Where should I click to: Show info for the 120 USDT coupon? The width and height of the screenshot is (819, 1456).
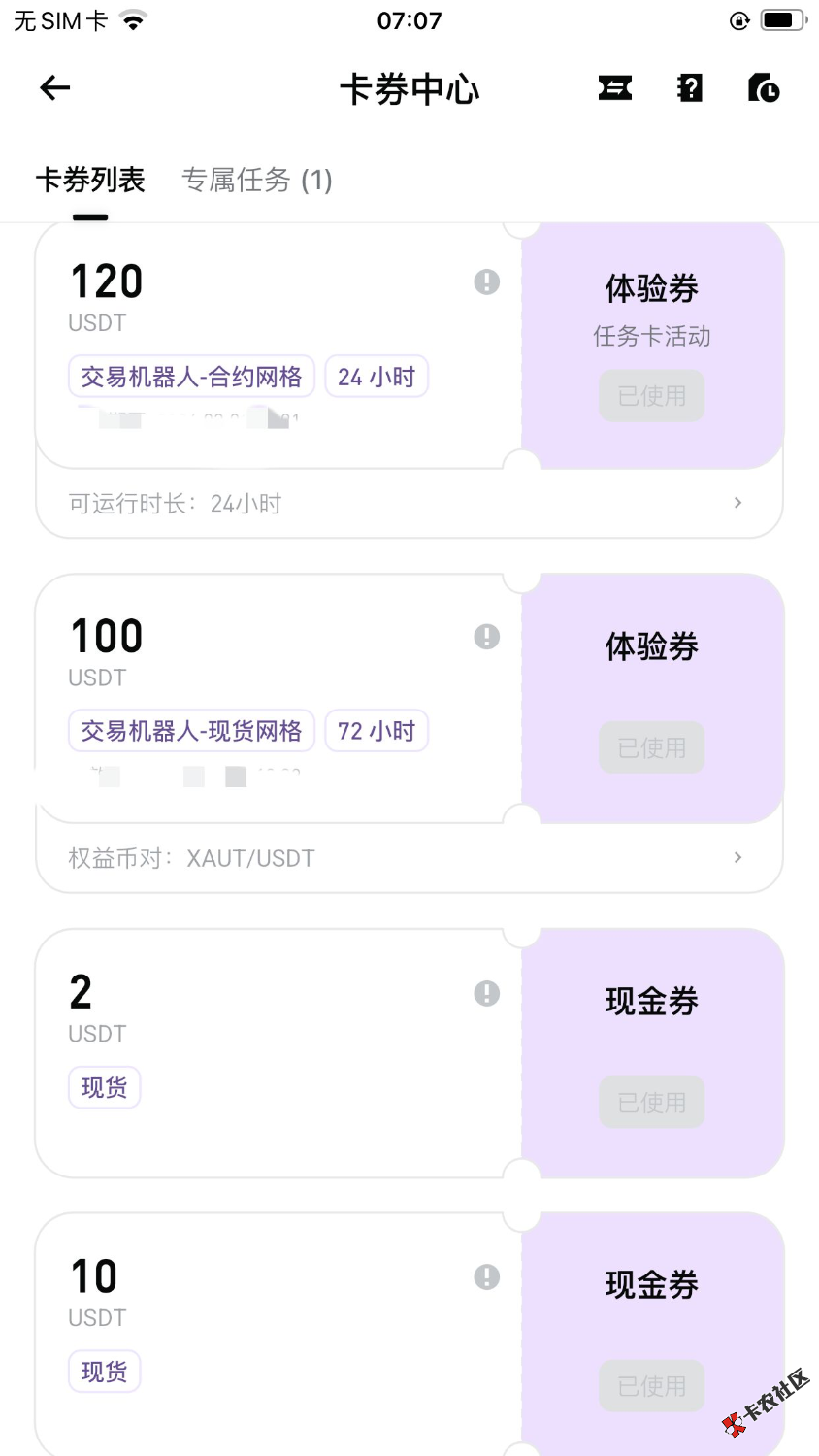[x=487, y=282]
